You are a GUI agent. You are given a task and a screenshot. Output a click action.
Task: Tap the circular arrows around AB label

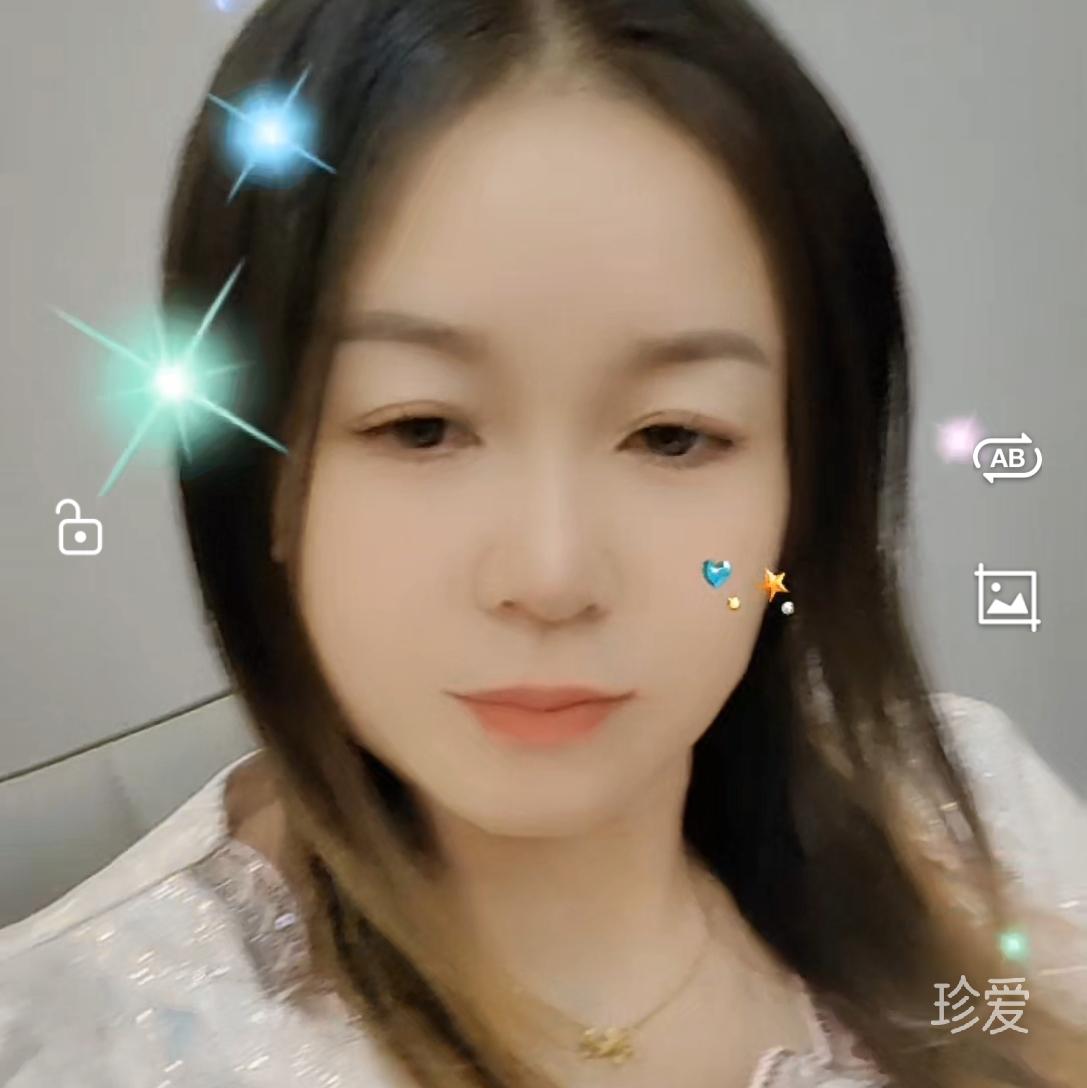pyautogui.click(x=1007, y=459)
